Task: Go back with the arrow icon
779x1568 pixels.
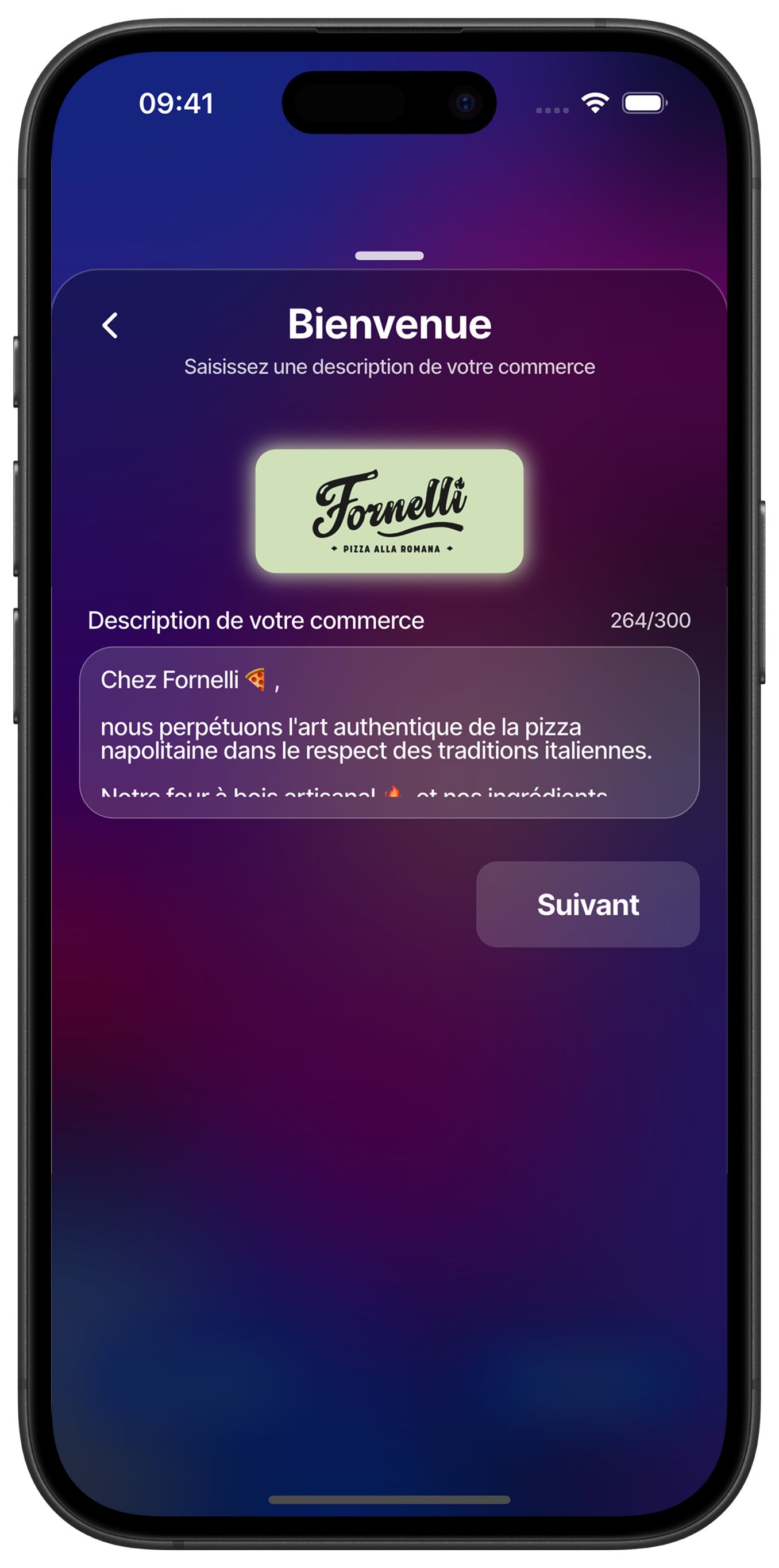Action: [110, 326]
